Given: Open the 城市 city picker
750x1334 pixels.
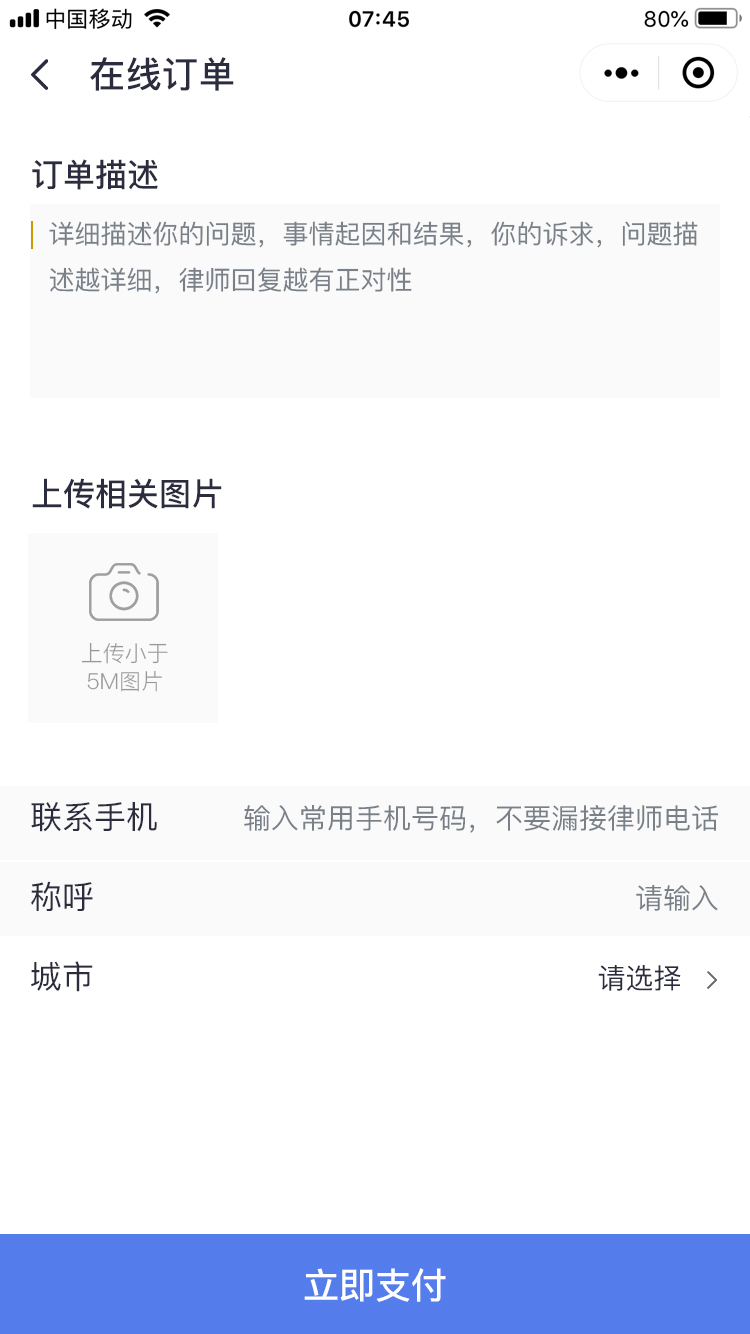Looking at the screenshot, I should coord(655,978).
